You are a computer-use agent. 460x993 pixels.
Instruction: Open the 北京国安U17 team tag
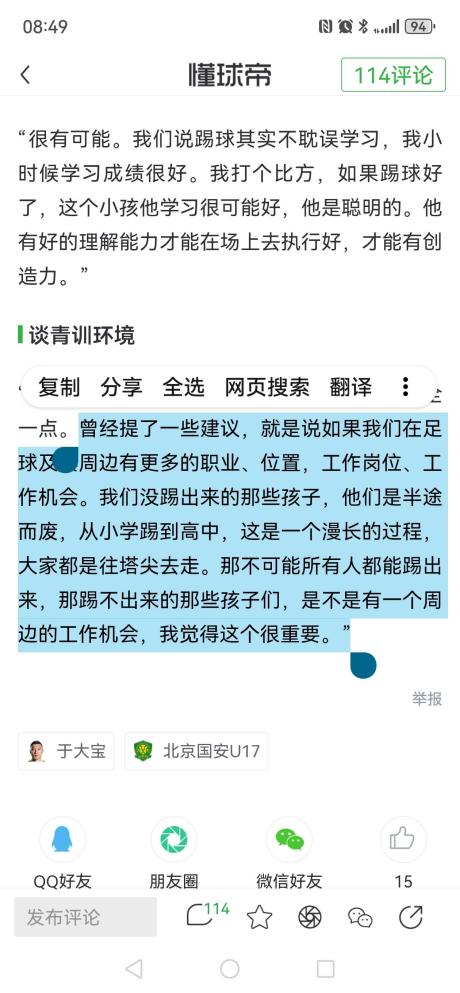[196, 751]
